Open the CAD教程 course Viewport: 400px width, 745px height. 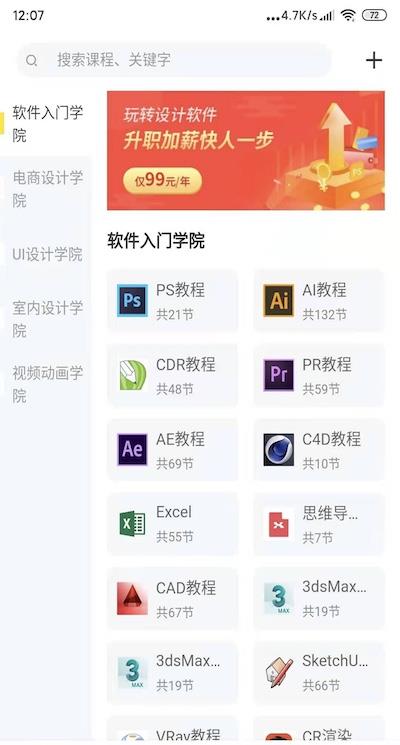coord(172,598)
